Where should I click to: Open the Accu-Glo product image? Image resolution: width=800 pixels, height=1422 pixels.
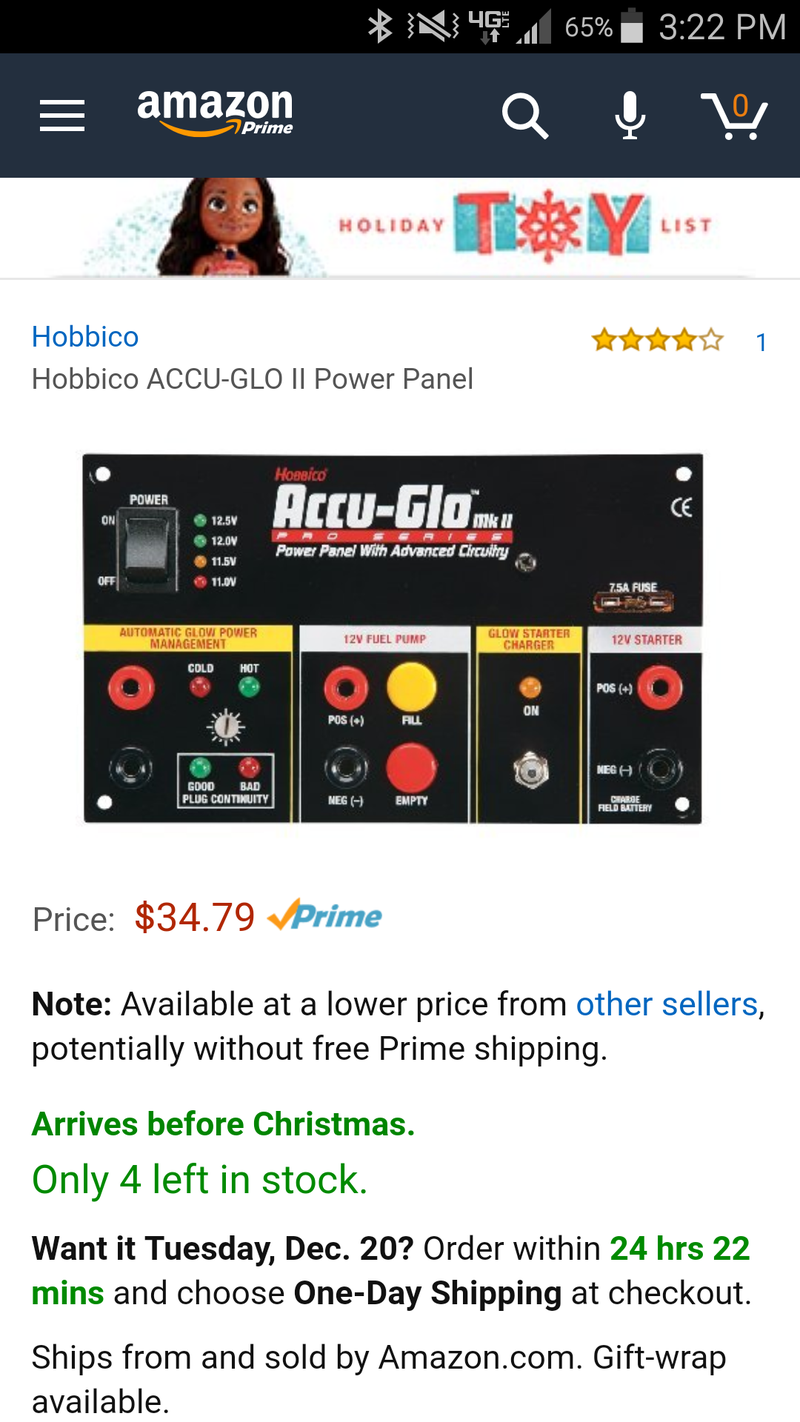pos(393,638)
